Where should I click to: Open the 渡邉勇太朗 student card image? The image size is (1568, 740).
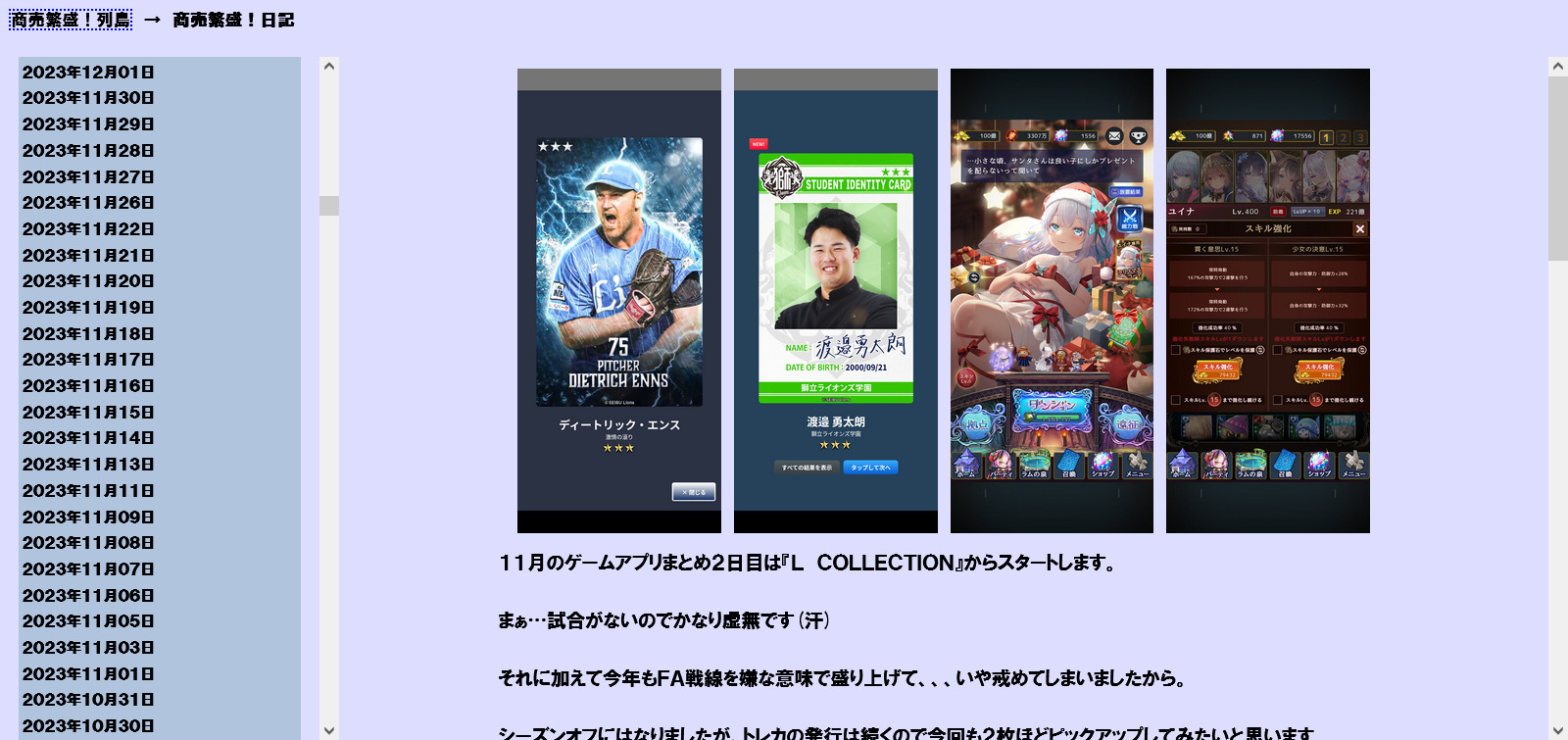point(835,301)
